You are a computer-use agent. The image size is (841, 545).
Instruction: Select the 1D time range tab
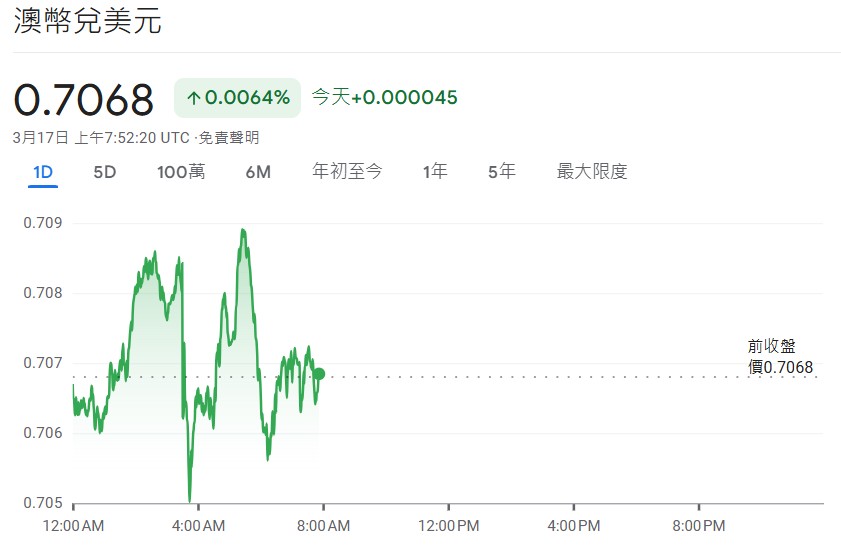[x=43, y=172]
